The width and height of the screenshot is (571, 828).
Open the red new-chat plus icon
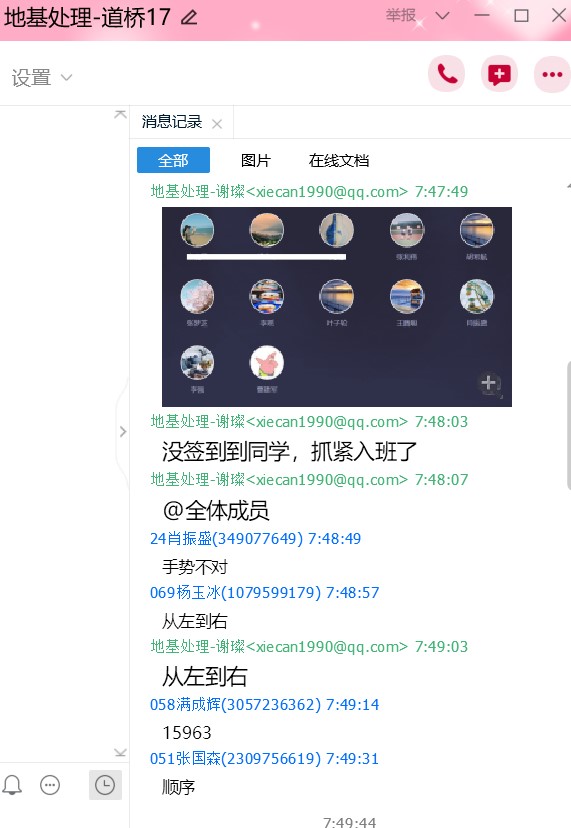click(499, 74)
